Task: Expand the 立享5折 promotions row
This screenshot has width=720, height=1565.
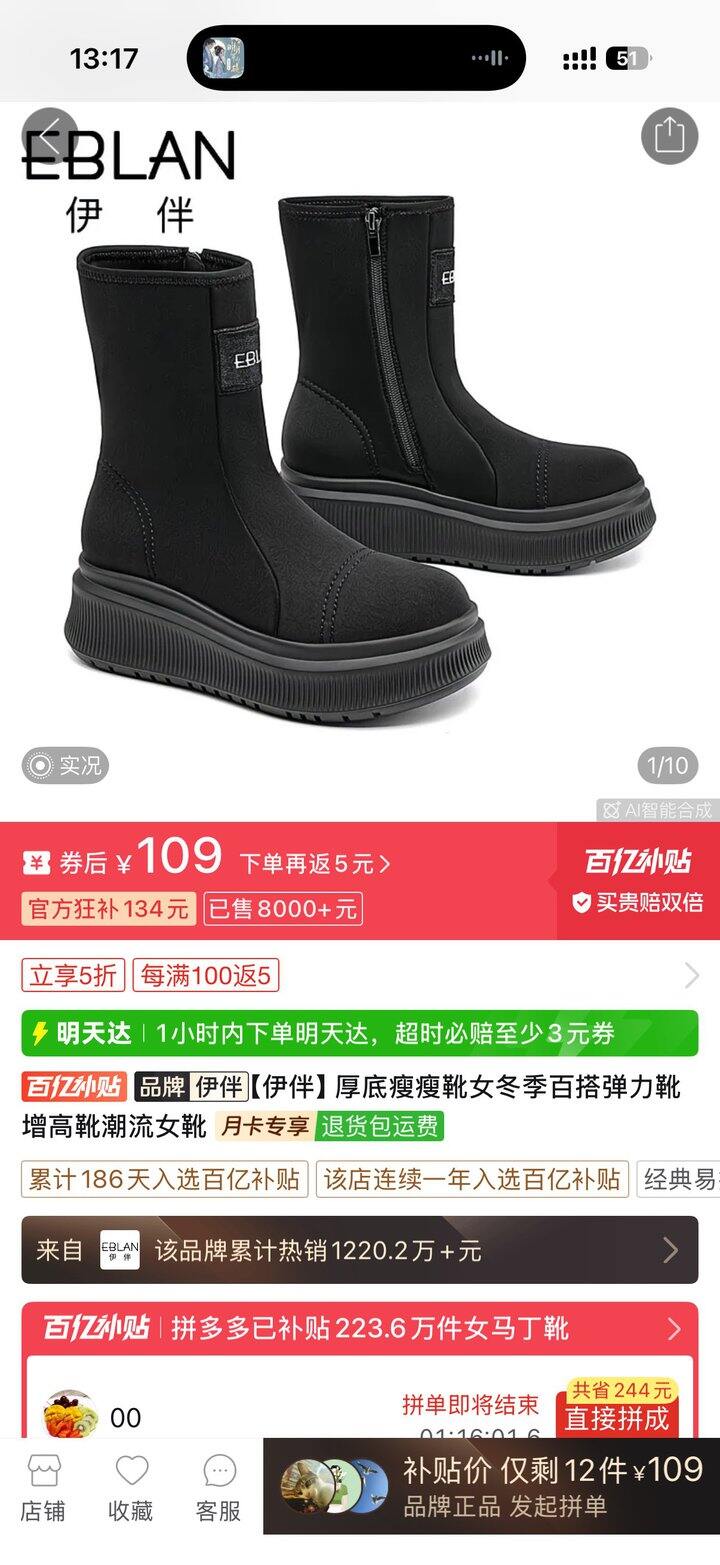Action: click(690, 975)
